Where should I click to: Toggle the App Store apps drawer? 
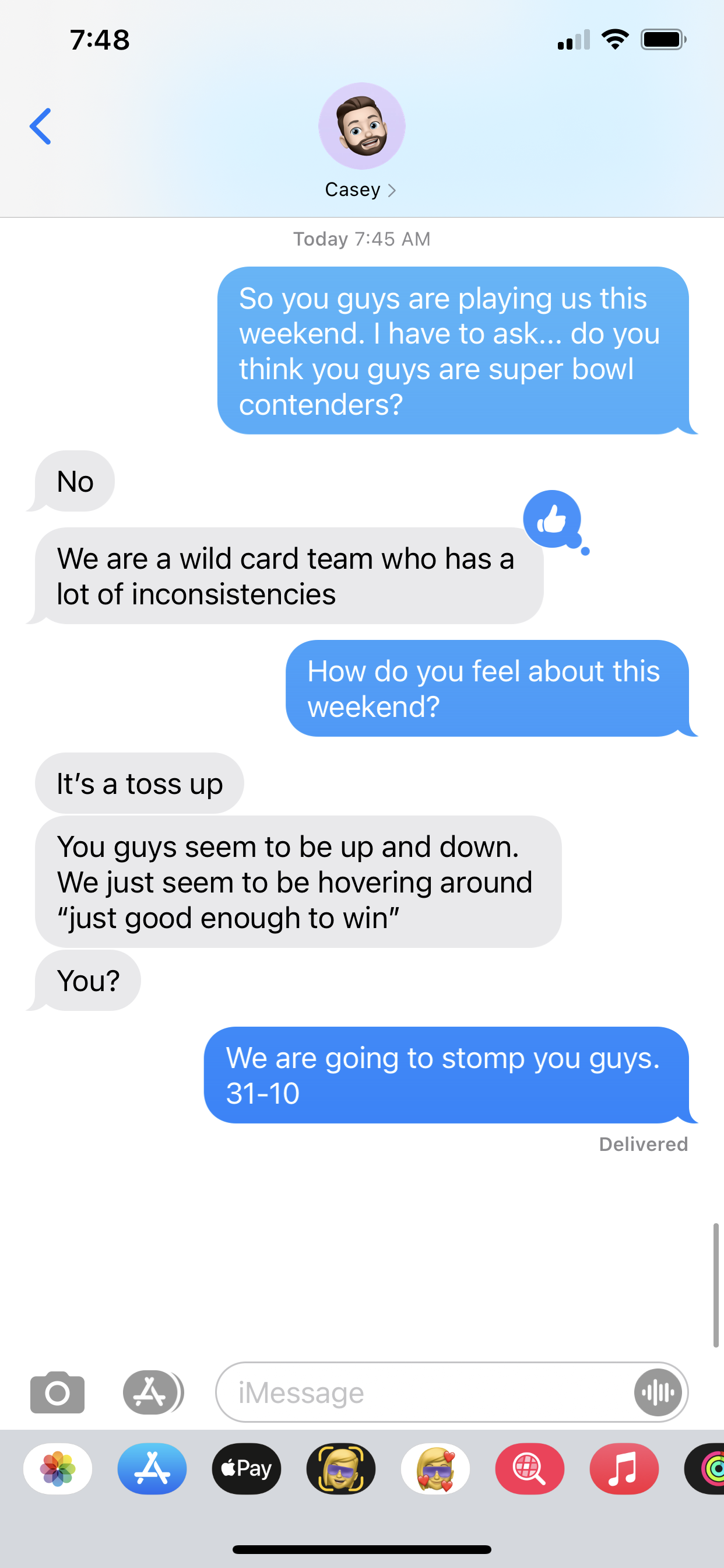click(x=152, y=1392)
